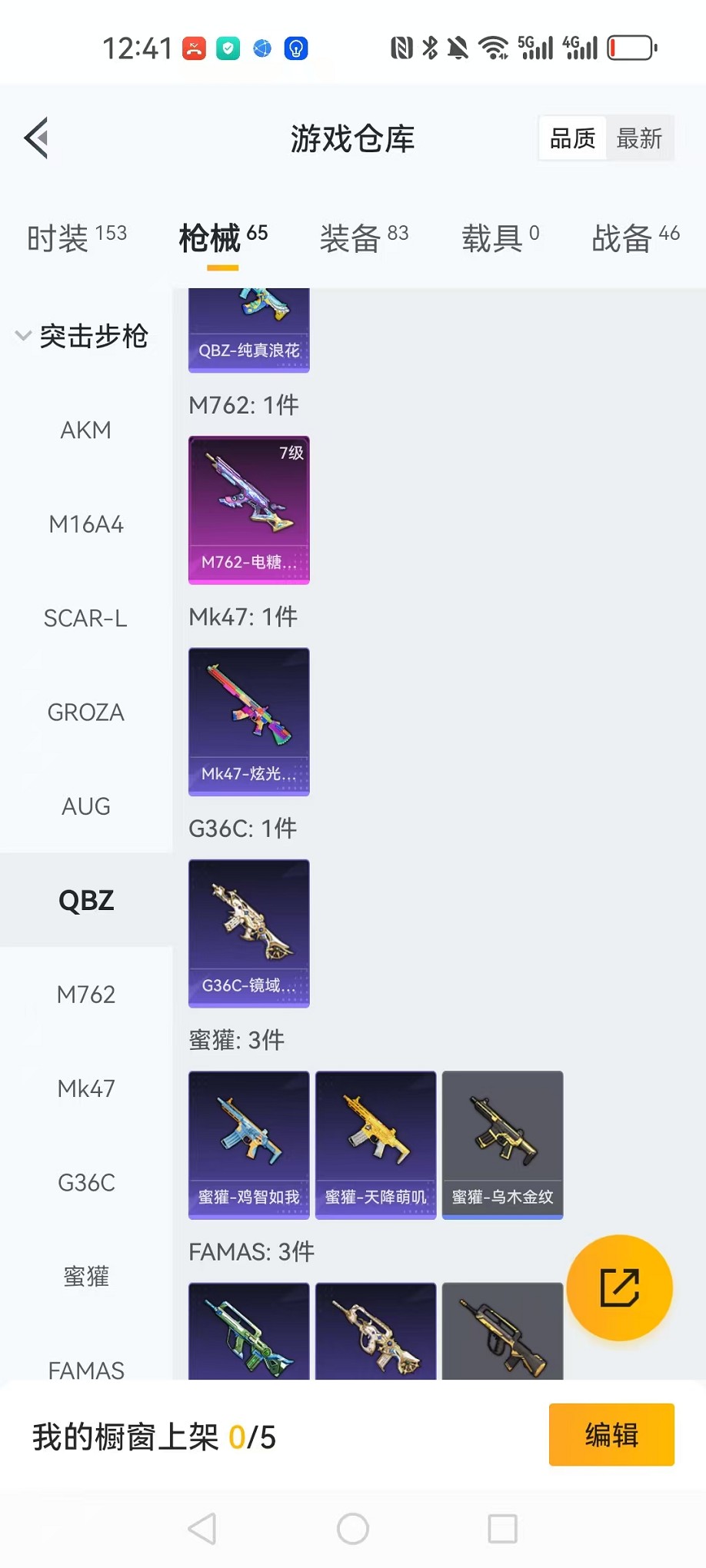Switch to the 装备 tab
This screenshot has width=706, height=1568.
[364, 238]
